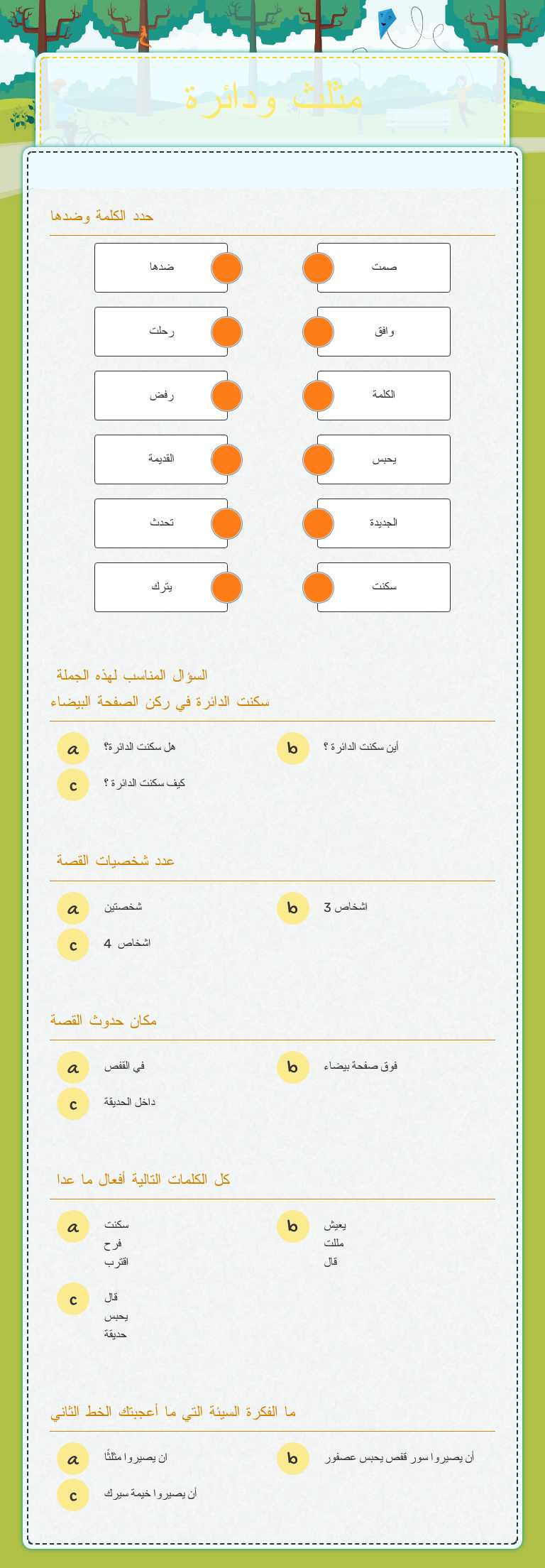Click the orange circle next to يحبس
The image size is (545, 1568).
point(318,459)
